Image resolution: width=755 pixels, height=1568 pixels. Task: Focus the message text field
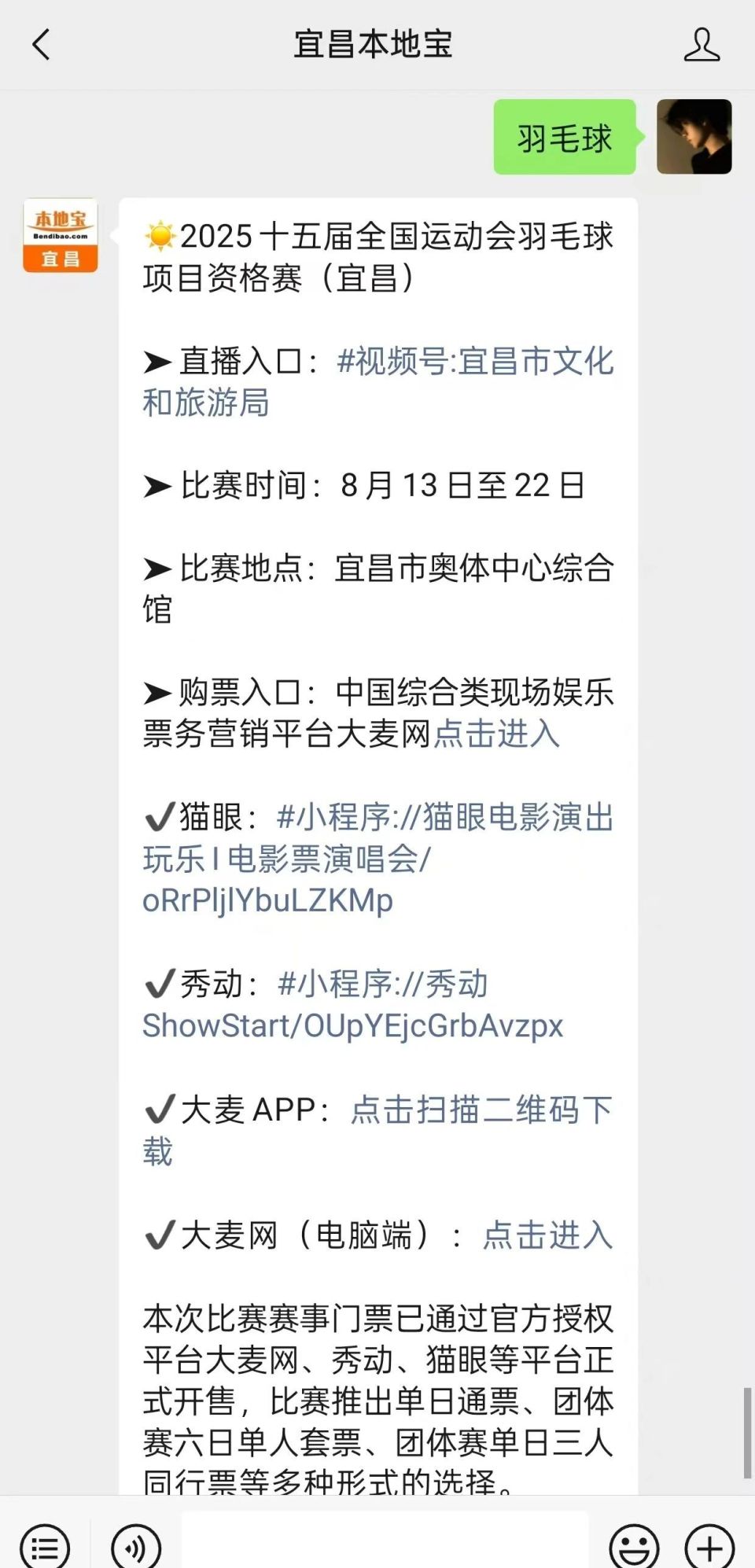click(385, 1541)
